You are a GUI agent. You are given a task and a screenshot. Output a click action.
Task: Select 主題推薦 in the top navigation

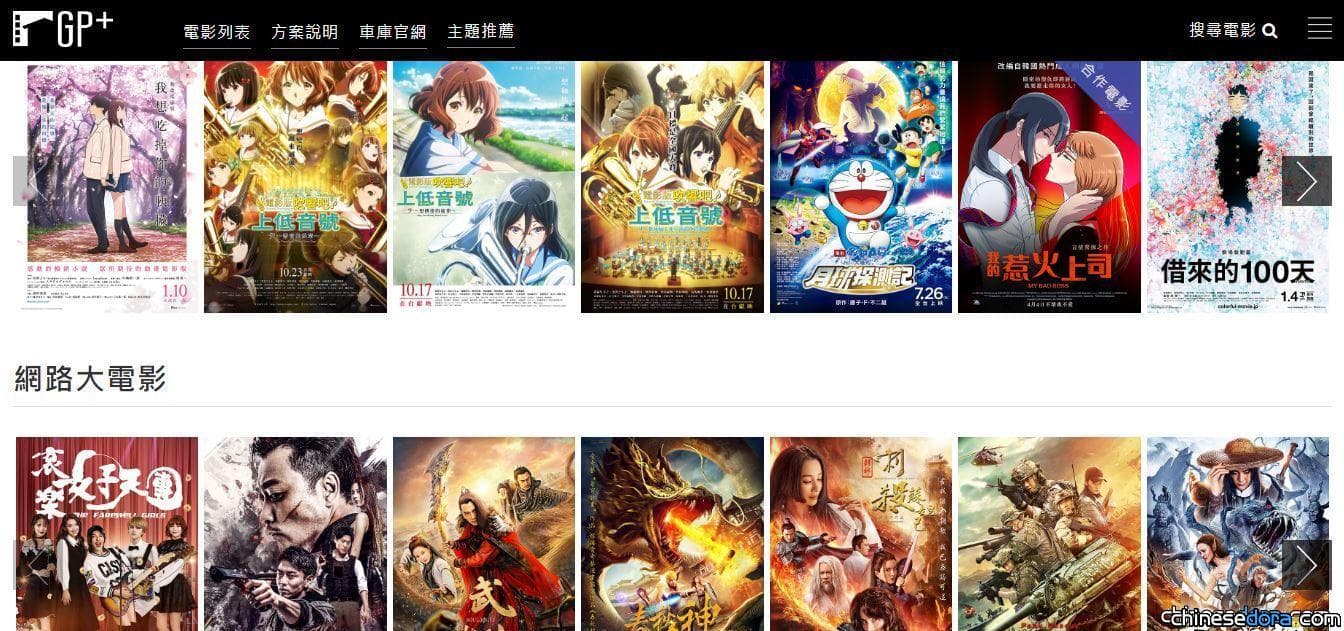tap(481, 32)
